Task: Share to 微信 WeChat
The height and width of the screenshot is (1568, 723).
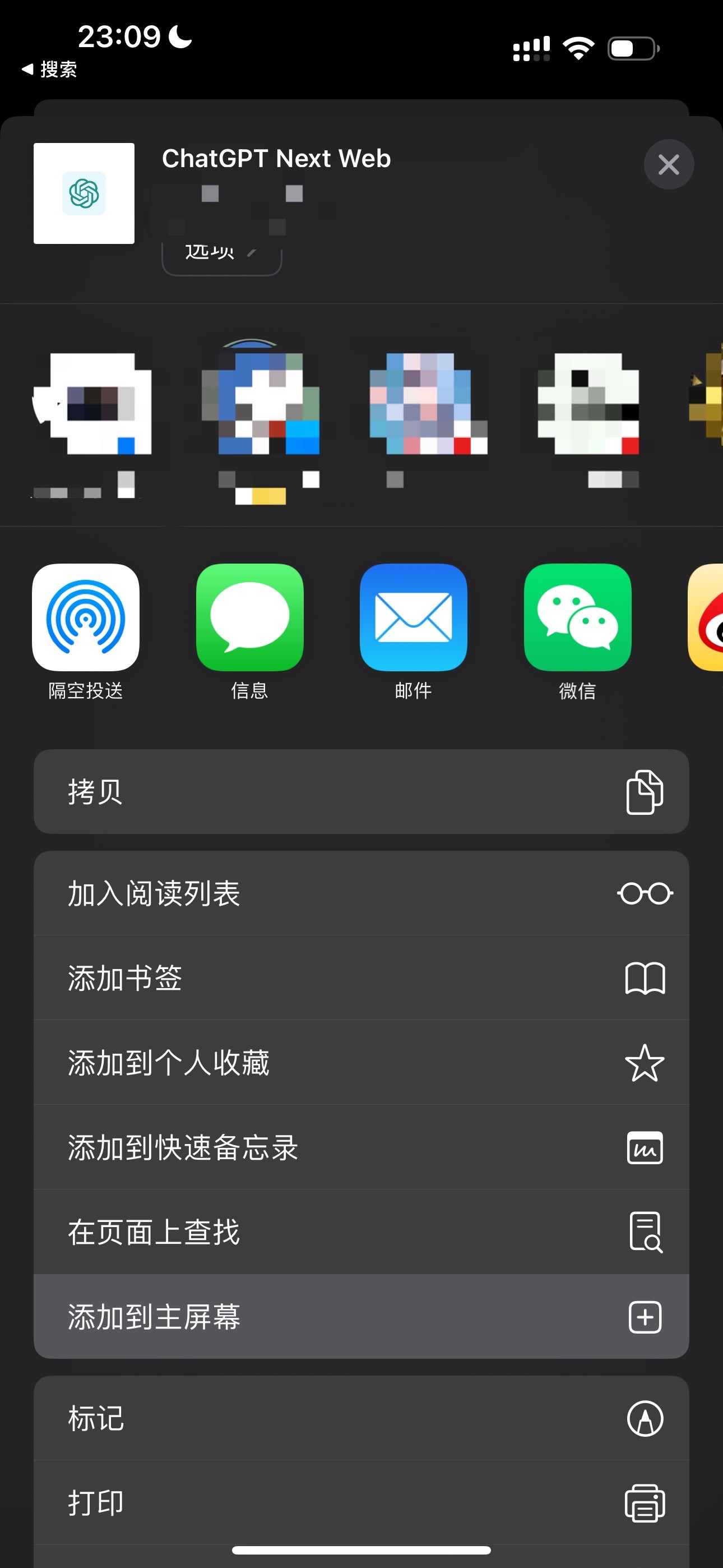Action: 577,618
